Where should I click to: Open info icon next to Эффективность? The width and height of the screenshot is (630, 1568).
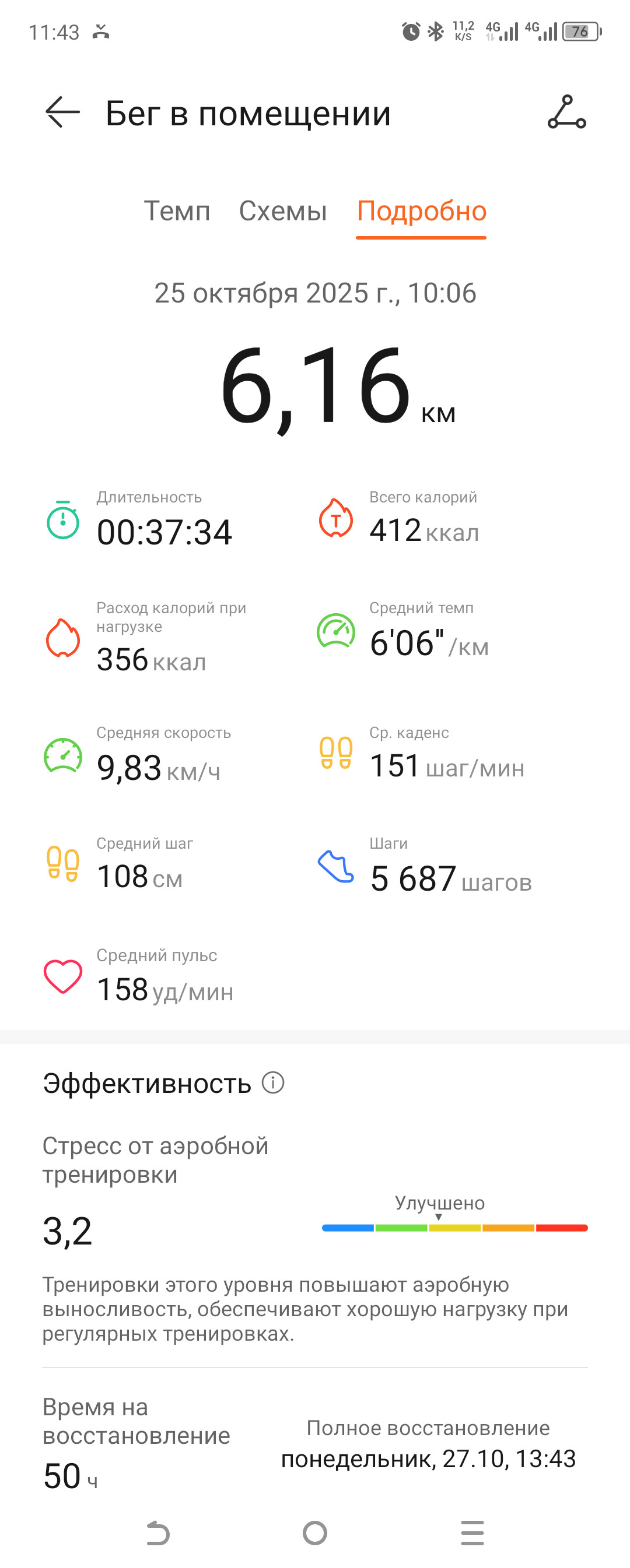pyautogui.click(x=273, y=1083)
